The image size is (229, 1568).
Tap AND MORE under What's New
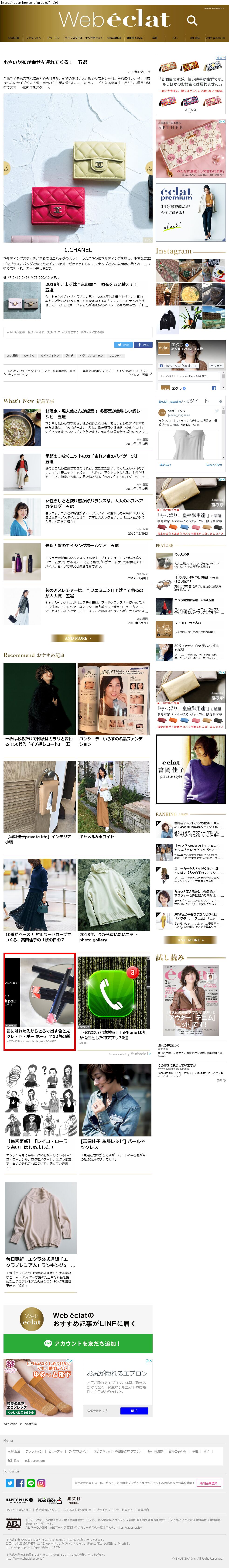coord(76,638)
